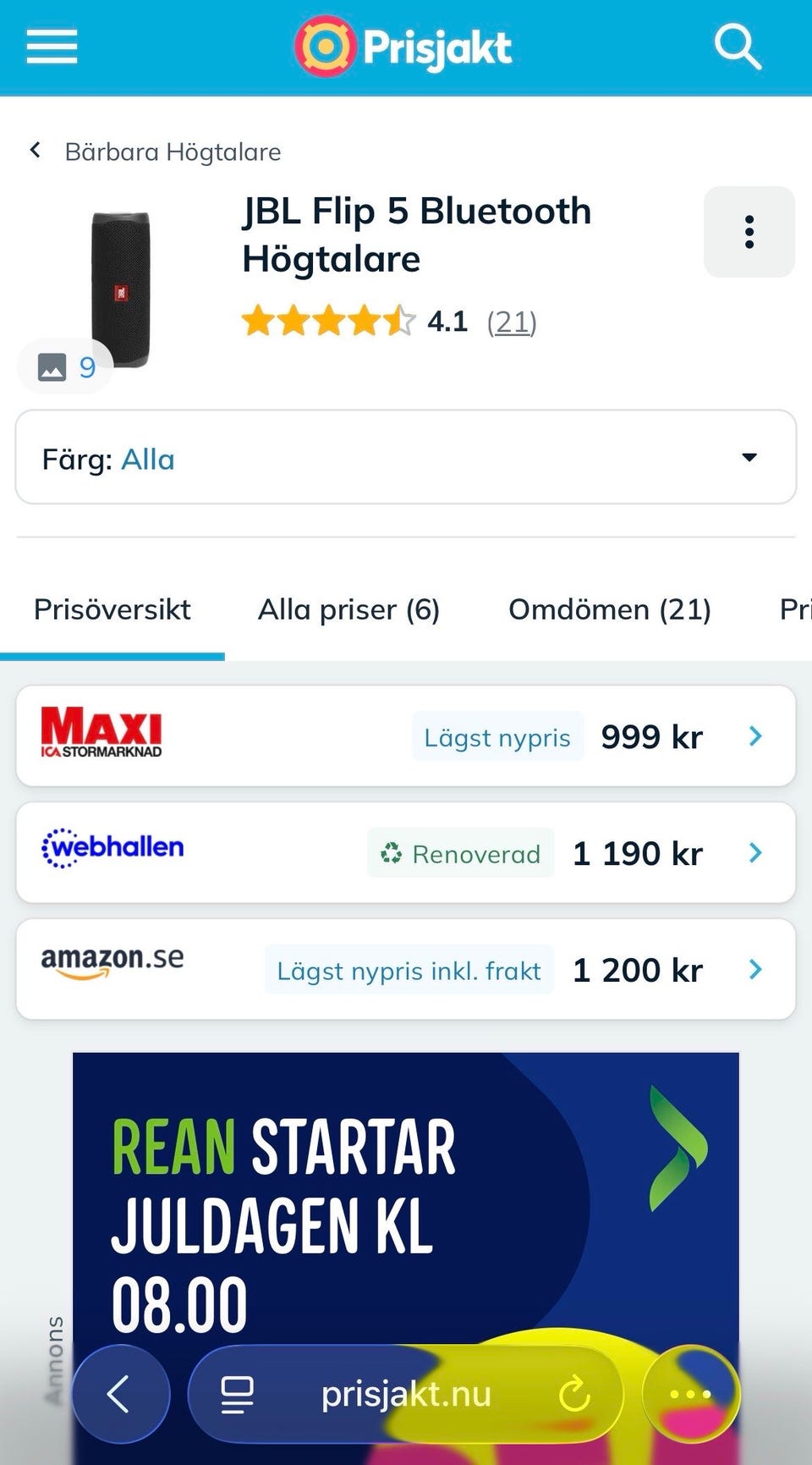812x1465 pixels.
Task: Go back to Bärbara Högtalare
Action: point(152,151)
